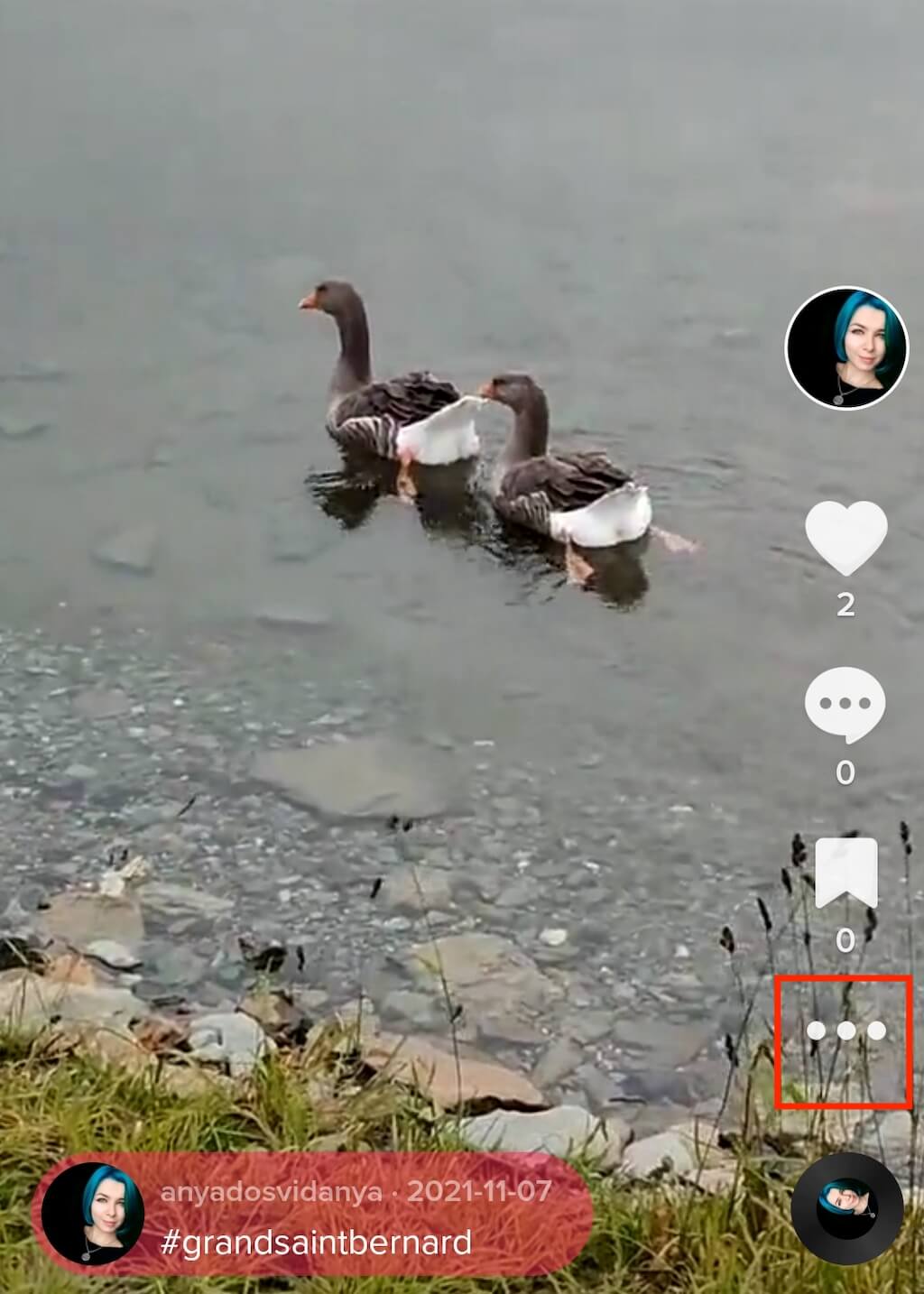The image size is (924, 1294).
Task: Open anyadosvidanya username in the caption
Action: (271, 1192)
